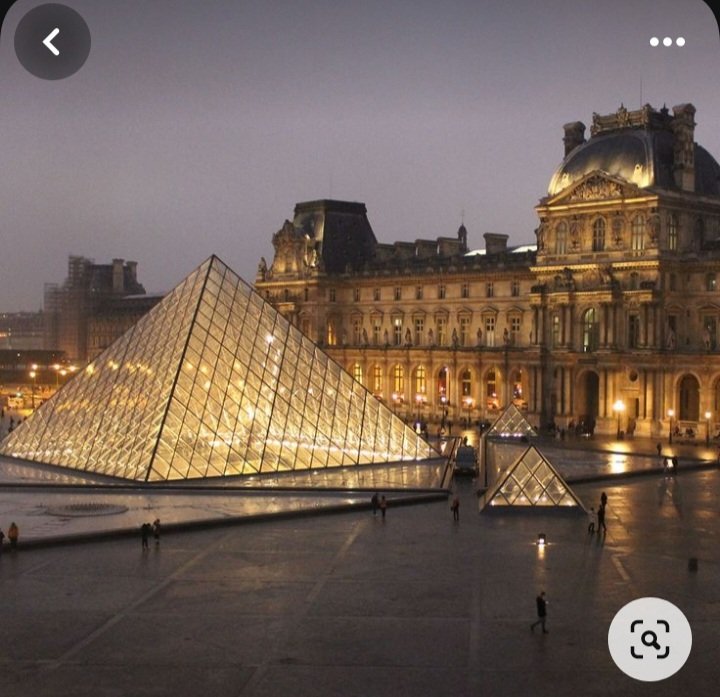Open the three-dot overflow menu
Viewport: 720px width, 697px height.
(667, 42)
